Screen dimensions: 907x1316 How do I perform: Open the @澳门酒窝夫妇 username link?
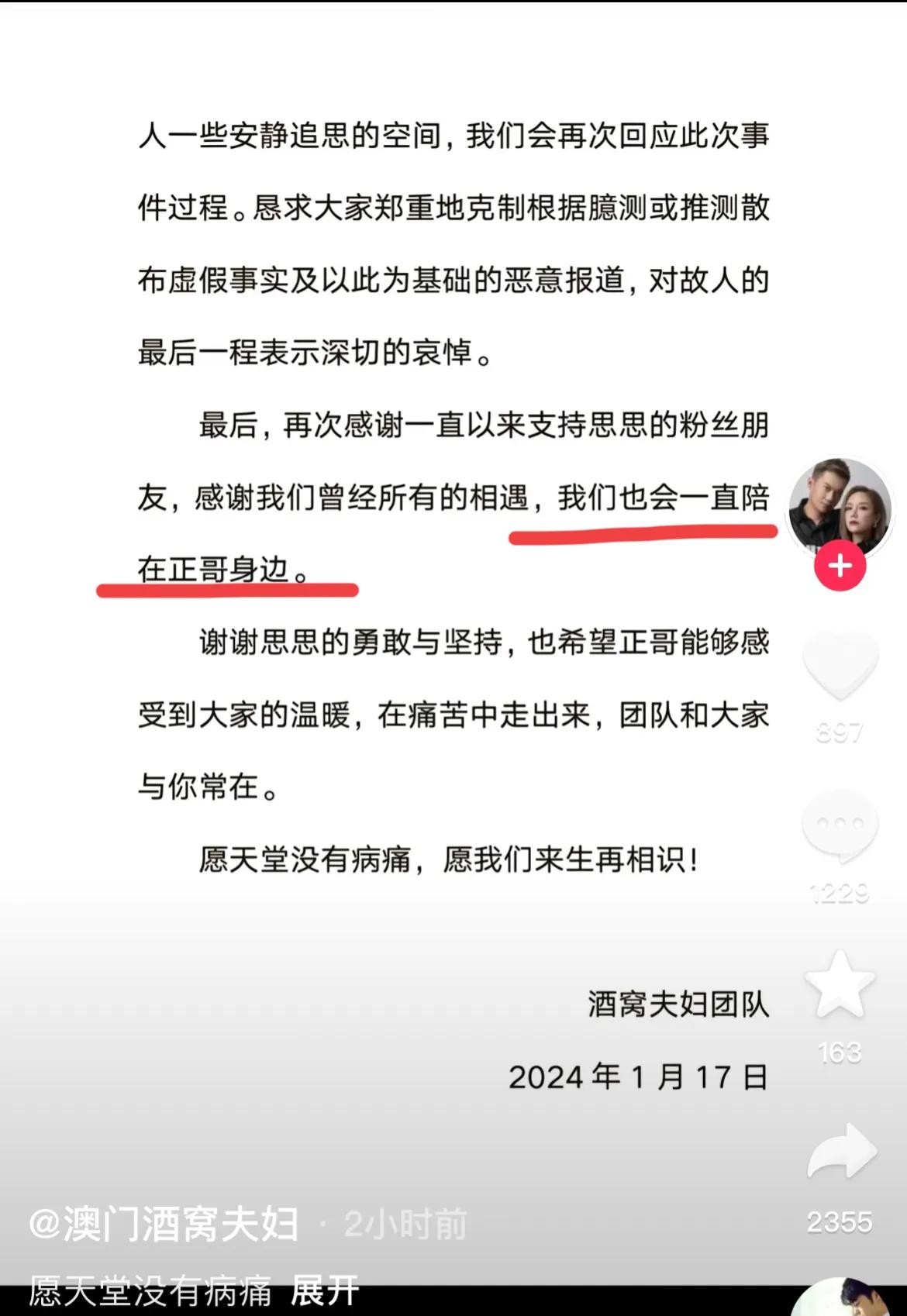click(164, 1225)
